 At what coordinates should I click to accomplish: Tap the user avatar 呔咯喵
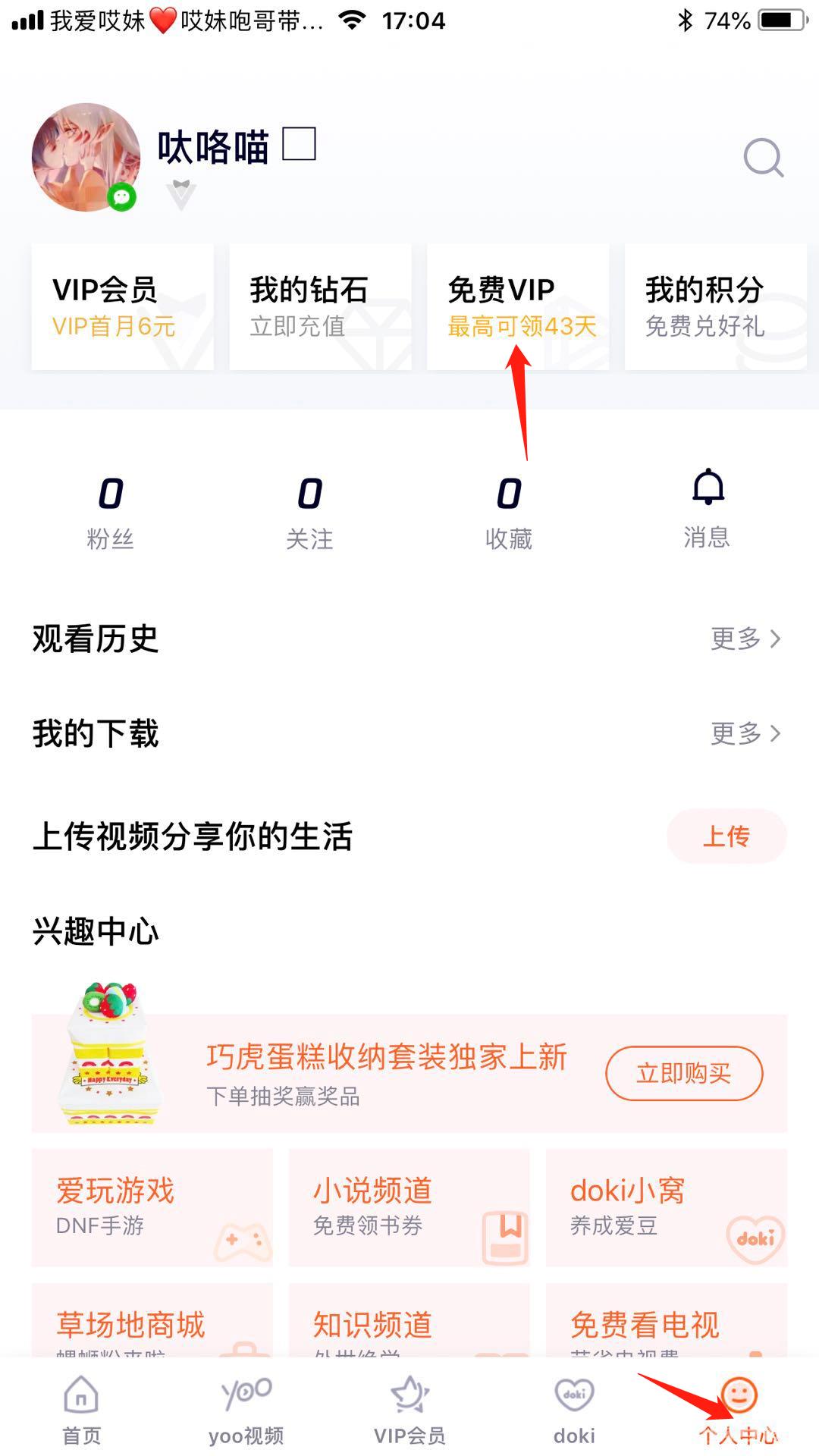tap(86, 155)
